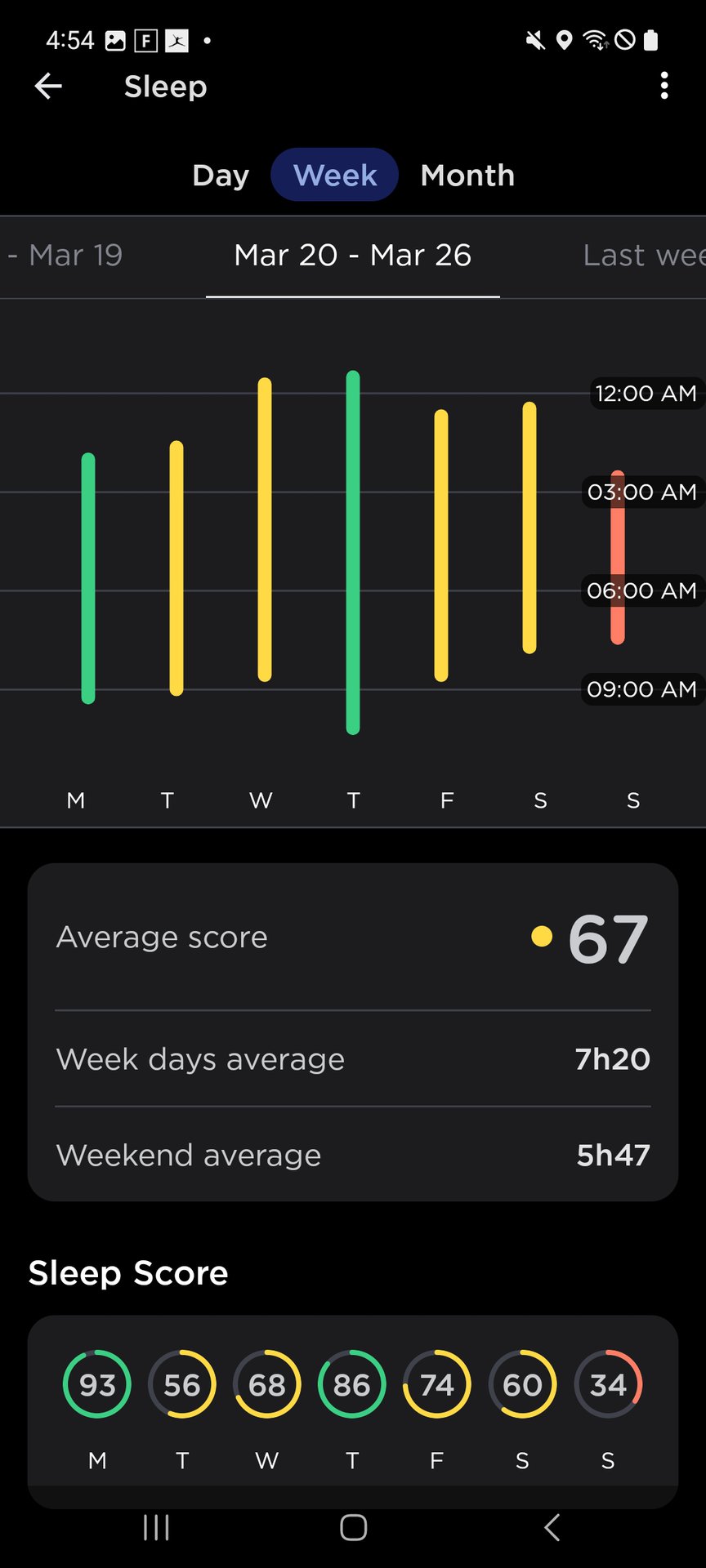Image resolution: width=706 pixels, height=1568 pixels.
Task: Switch to the Day view
Action: 221,175
